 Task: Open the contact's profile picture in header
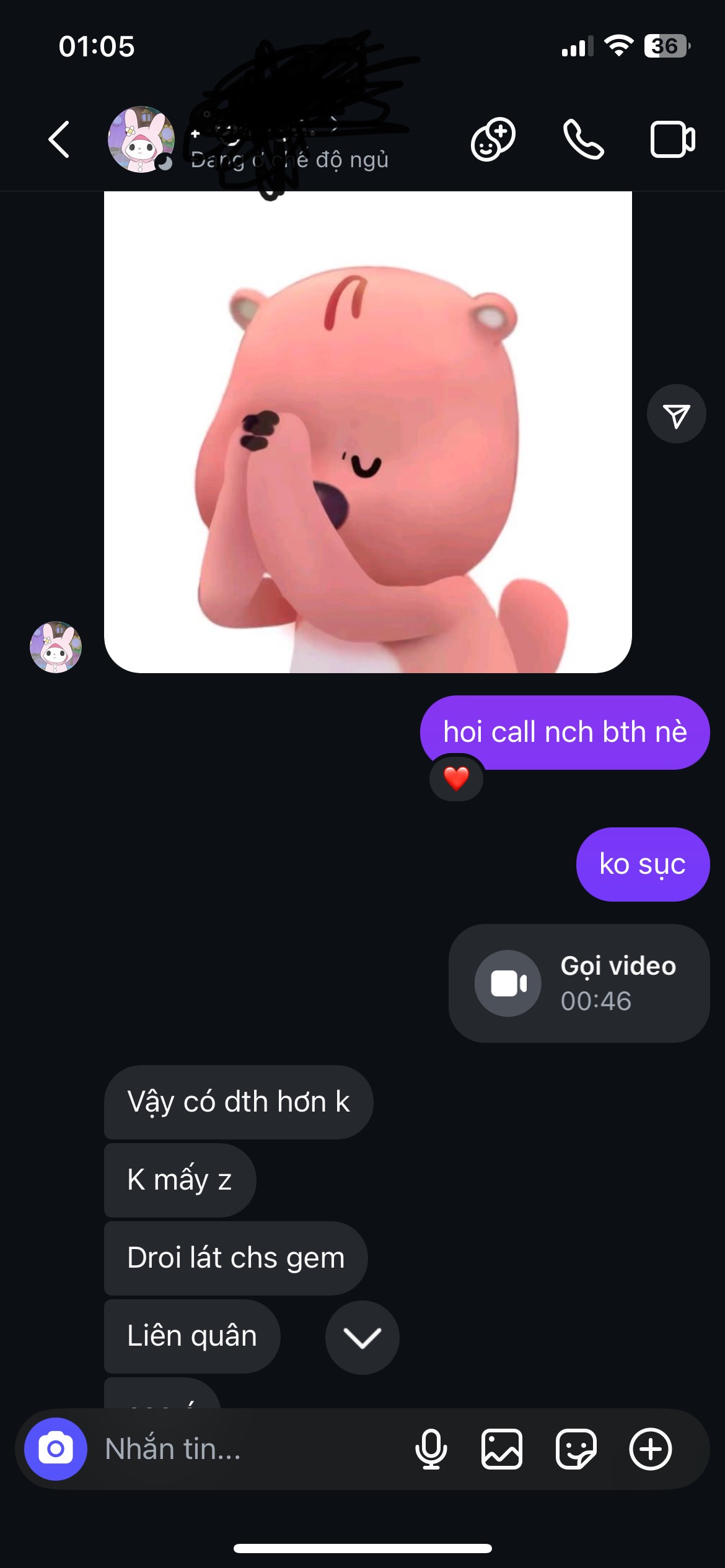tap(141, 139)
